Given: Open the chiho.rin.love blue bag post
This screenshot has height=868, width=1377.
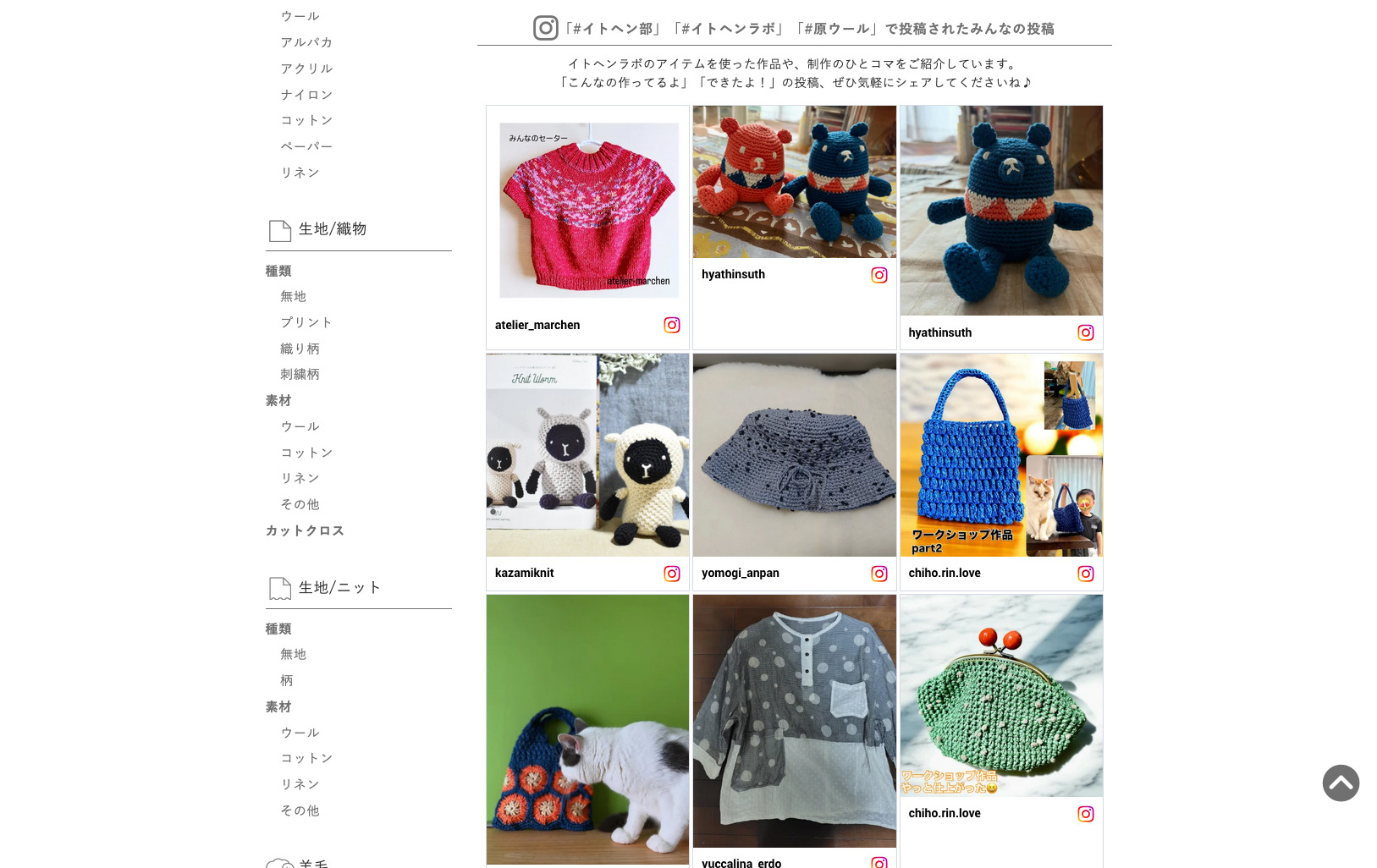Looking at the screenshot, I should tap(1000, 455).
